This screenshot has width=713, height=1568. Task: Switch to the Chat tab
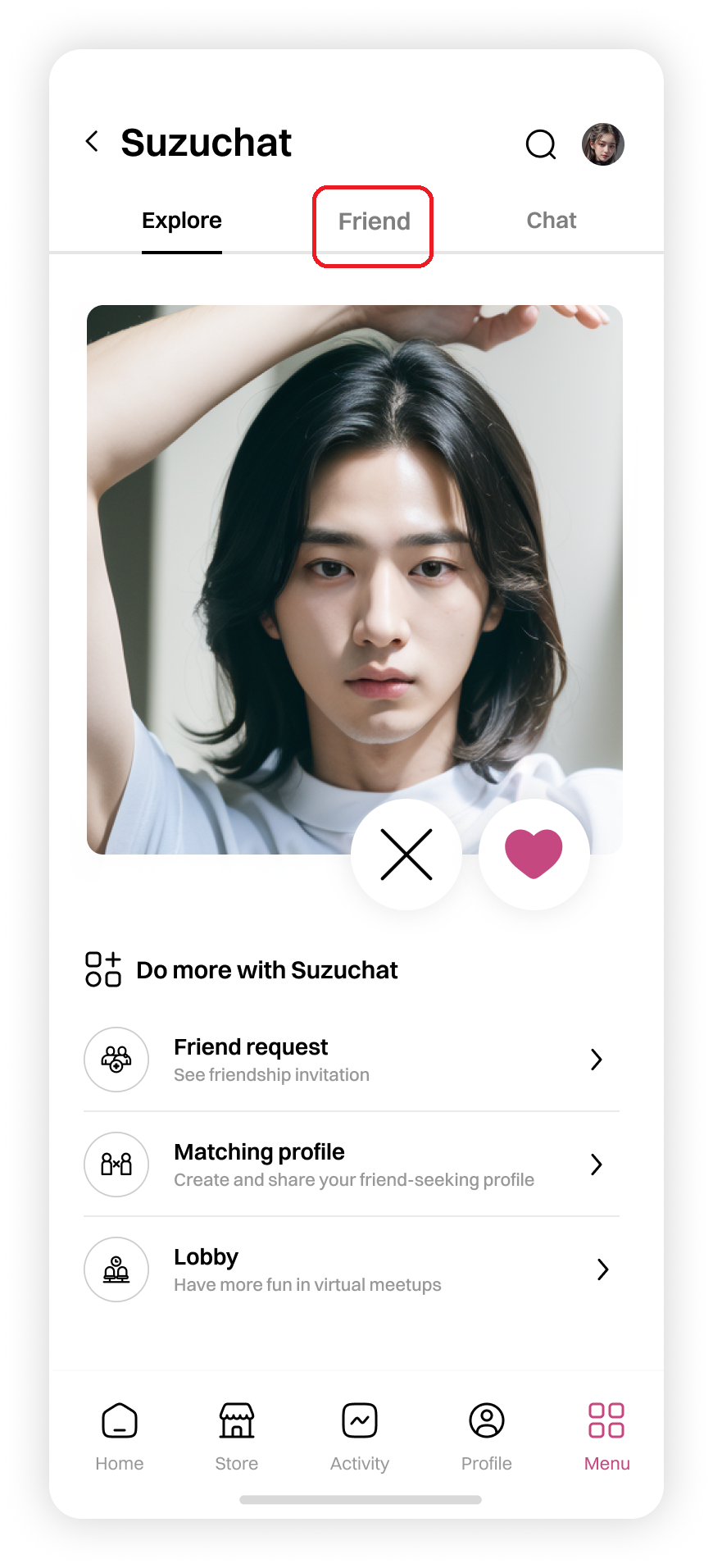coord(552,221)
